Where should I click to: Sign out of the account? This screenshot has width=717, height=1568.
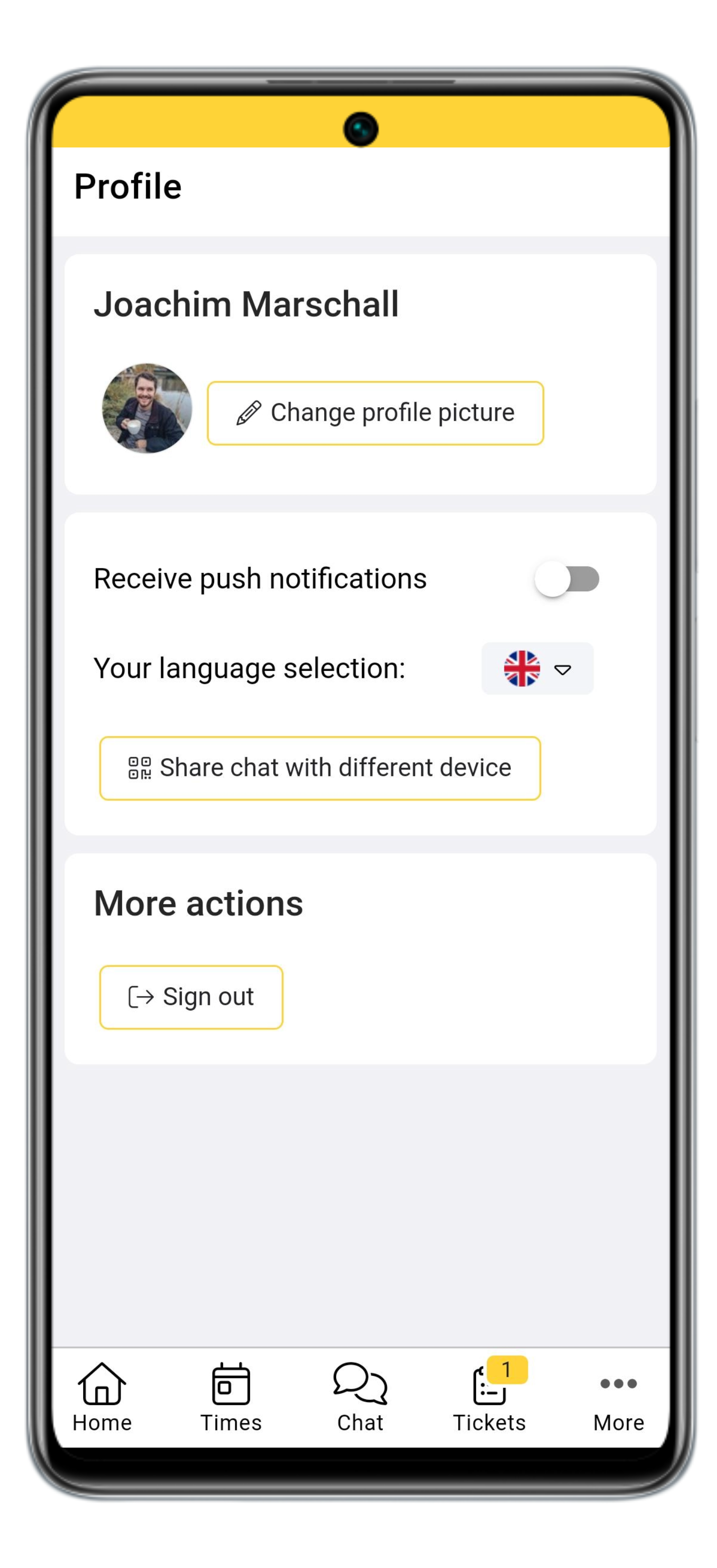coord(191,997)
